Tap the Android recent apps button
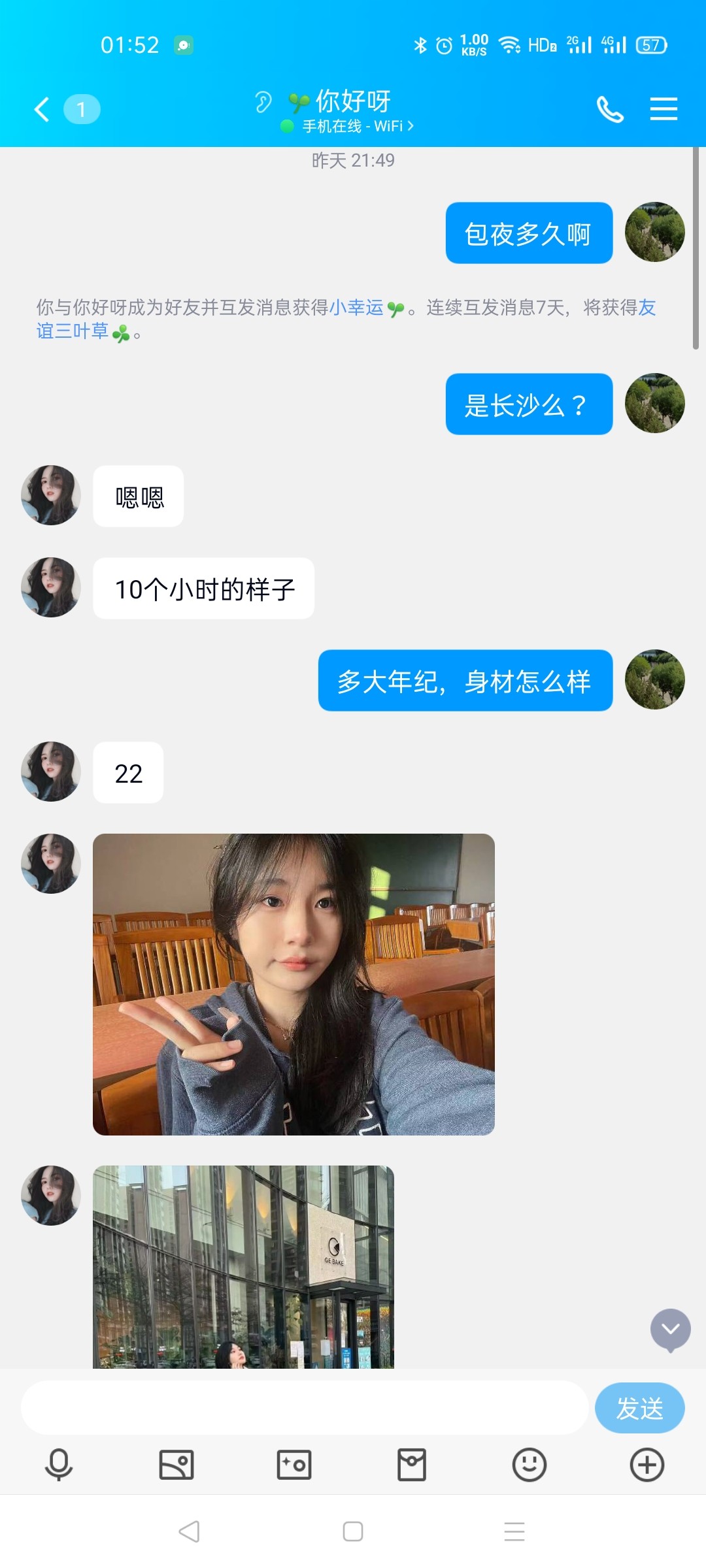Viewport: 706px width, 1568px height. (x=516, y=1531)
